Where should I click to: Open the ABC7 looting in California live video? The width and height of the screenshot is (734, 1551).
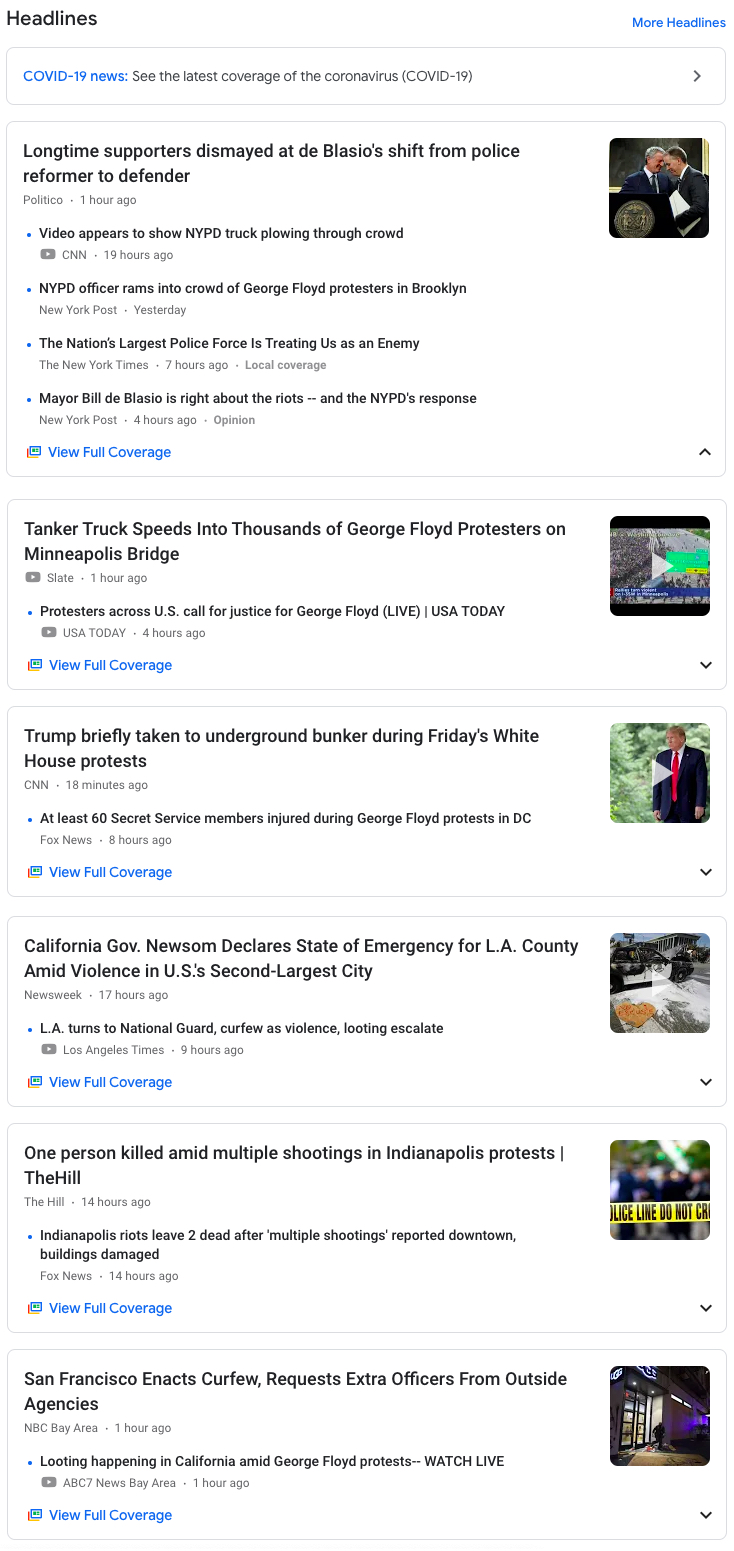272,1461
